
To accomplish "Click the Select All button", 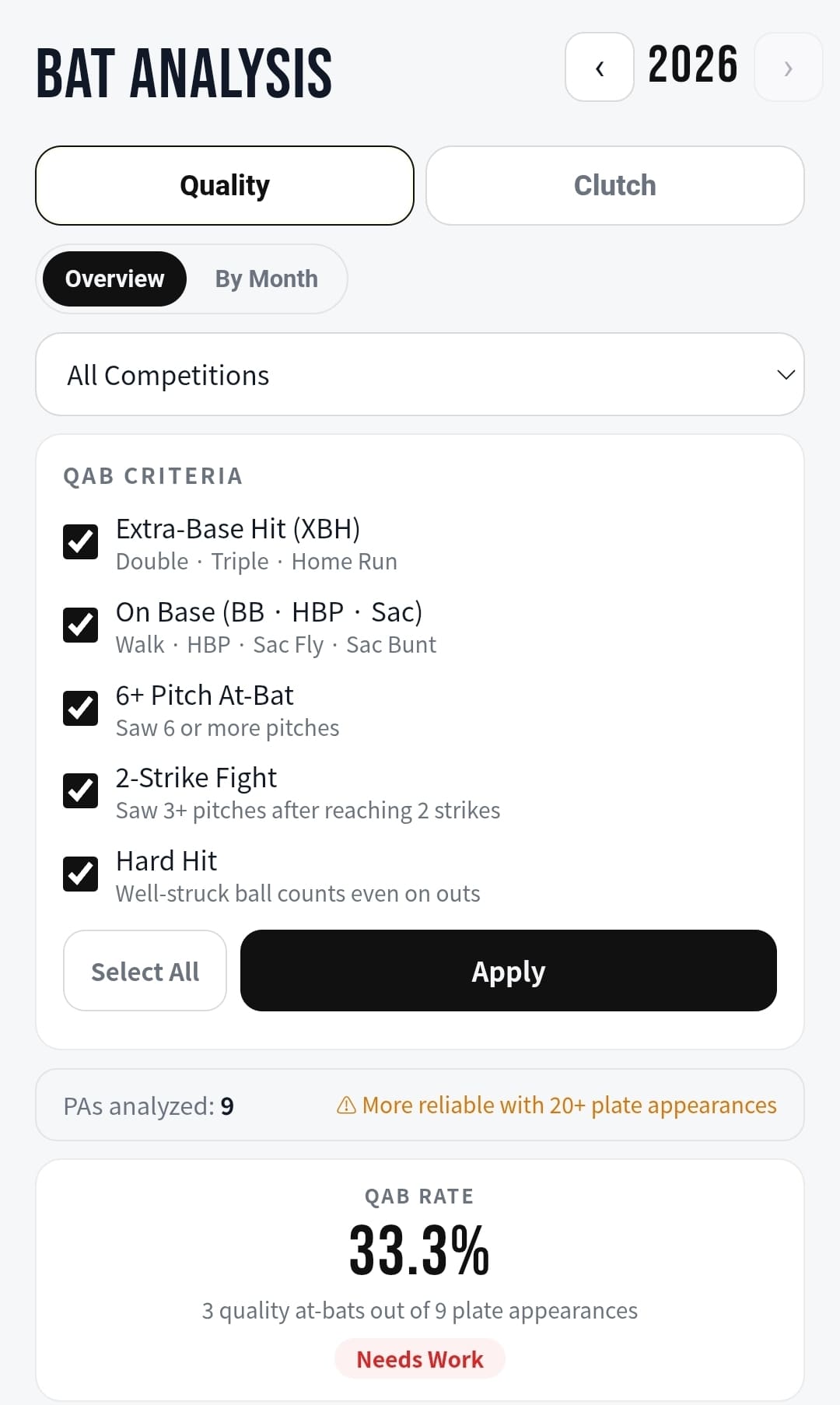I will [145, 970].
